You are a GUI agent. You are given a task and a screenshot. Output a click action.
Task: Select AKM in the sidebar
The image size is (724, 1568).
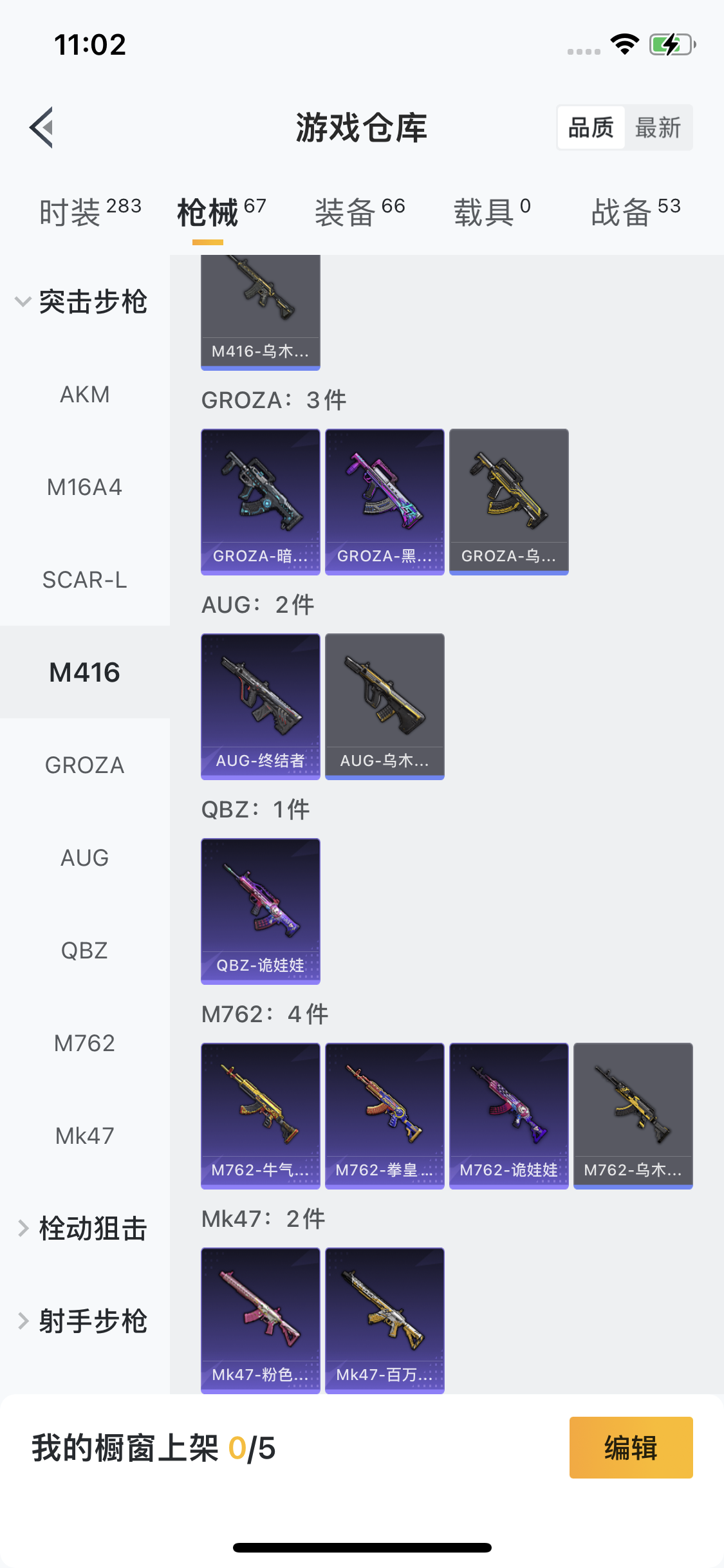coord(84,395)
